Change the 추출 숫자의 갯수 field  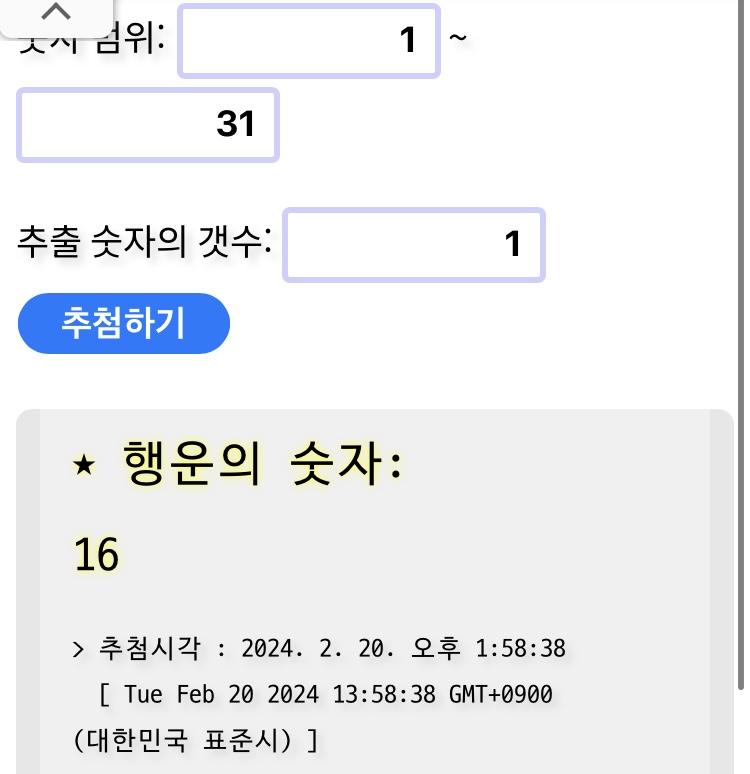click(x=414, y=244)
